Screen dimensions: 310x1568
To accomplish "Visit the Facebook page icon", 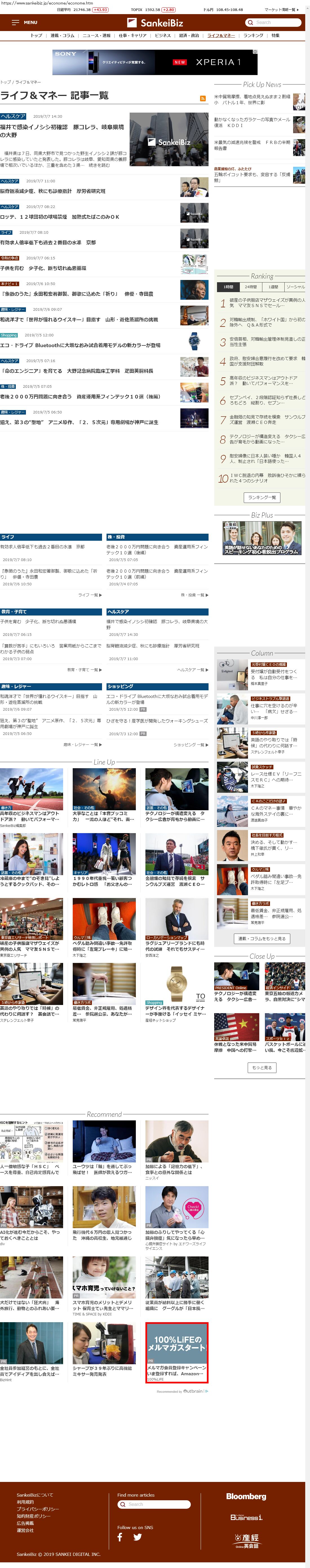I will point(120,1538).
